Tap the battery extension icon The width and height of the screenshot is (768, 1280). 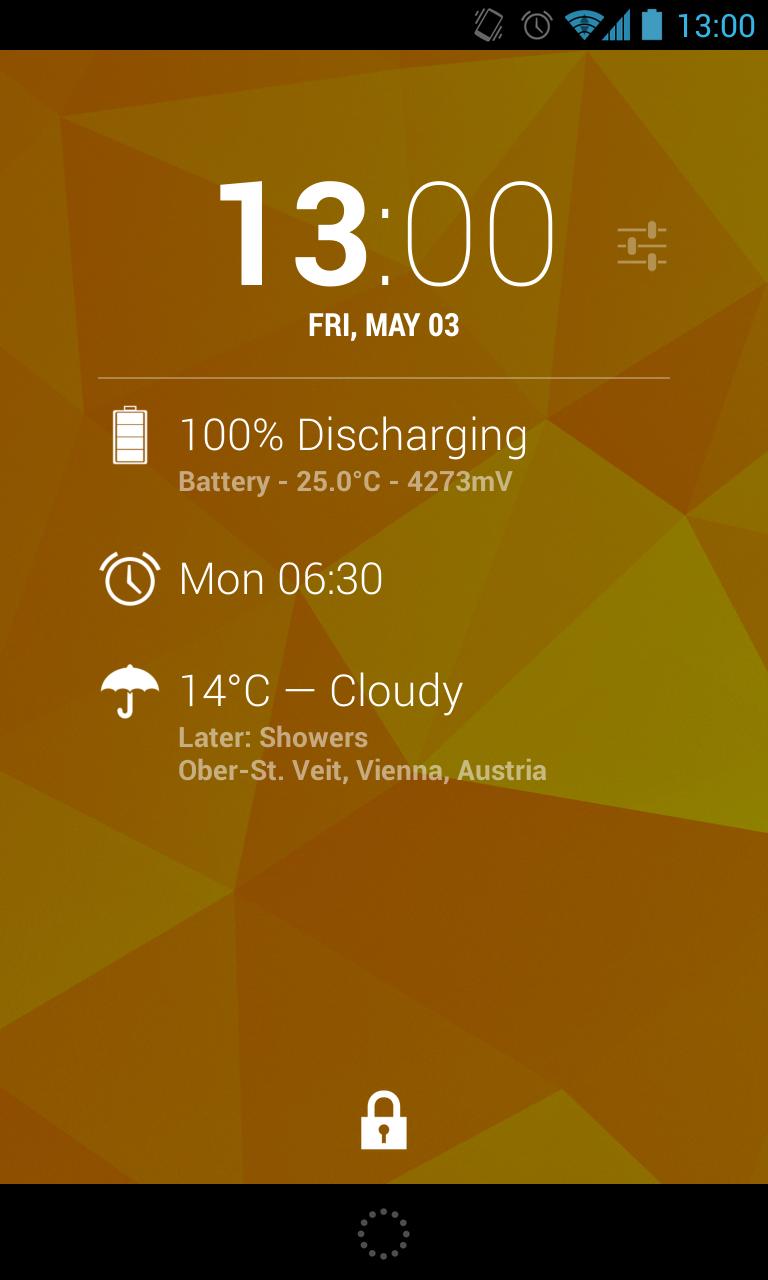click(130, 435)
